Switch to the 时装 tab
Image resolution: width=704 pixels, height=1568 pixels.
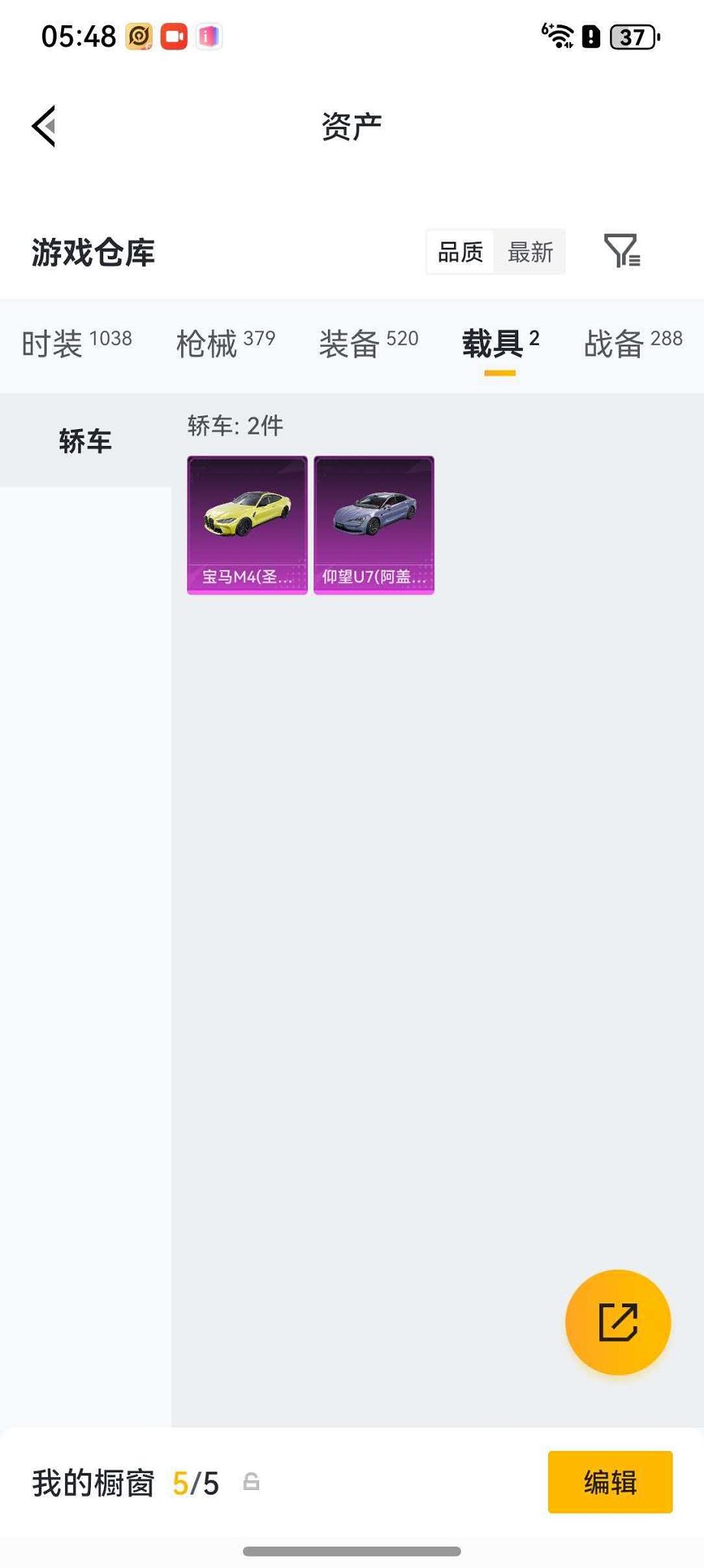click(76, 343)
